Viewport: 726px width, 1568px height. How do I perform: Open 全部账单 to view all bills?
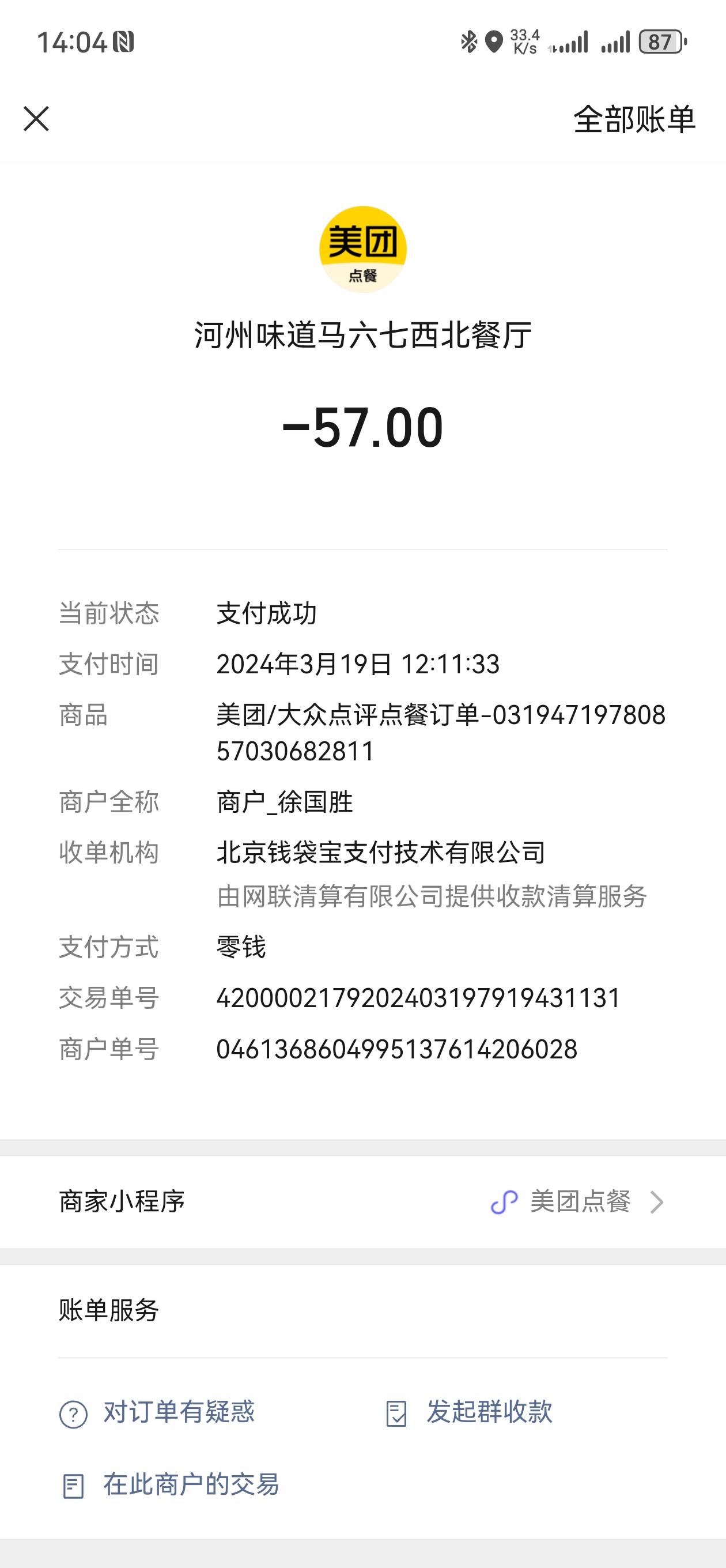tap(634, 119)
